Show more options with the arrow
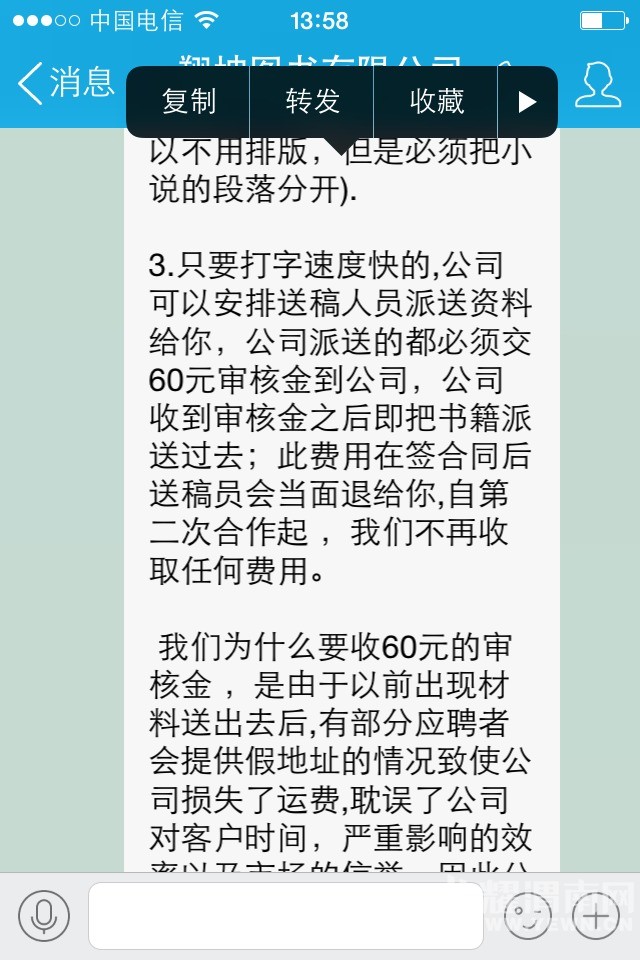 tap(527, 101)
